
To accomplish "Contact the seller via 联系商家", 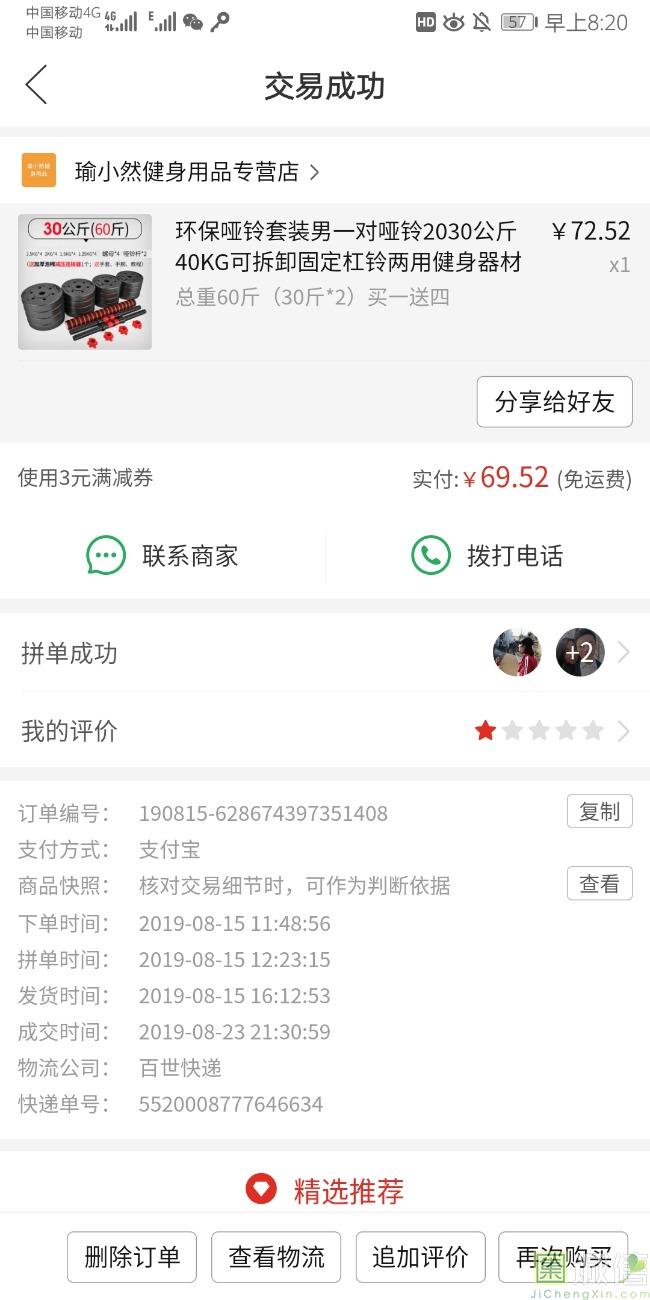I will click(x=163, y=556).
